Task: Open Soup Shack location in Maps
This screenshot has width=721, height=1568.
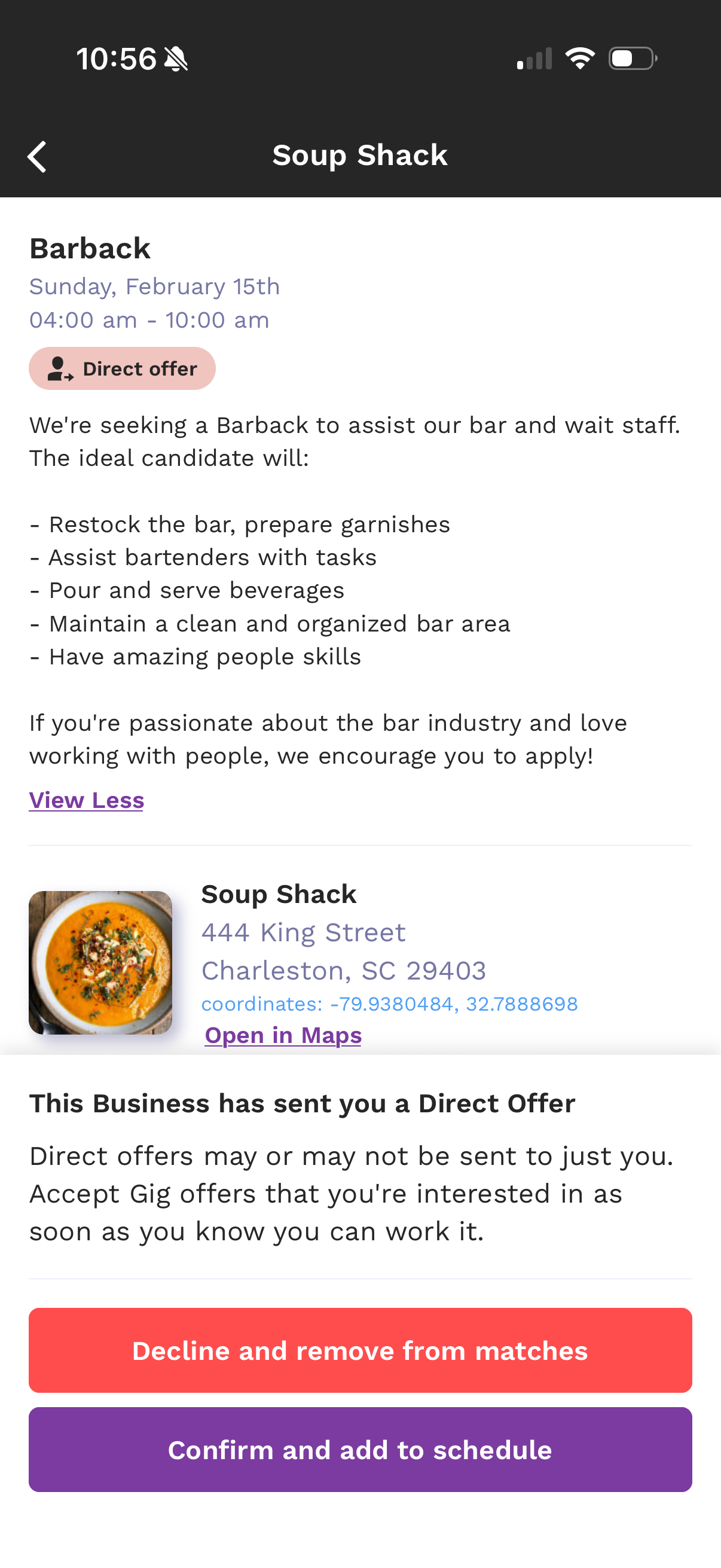Action: coord(283,1035)
